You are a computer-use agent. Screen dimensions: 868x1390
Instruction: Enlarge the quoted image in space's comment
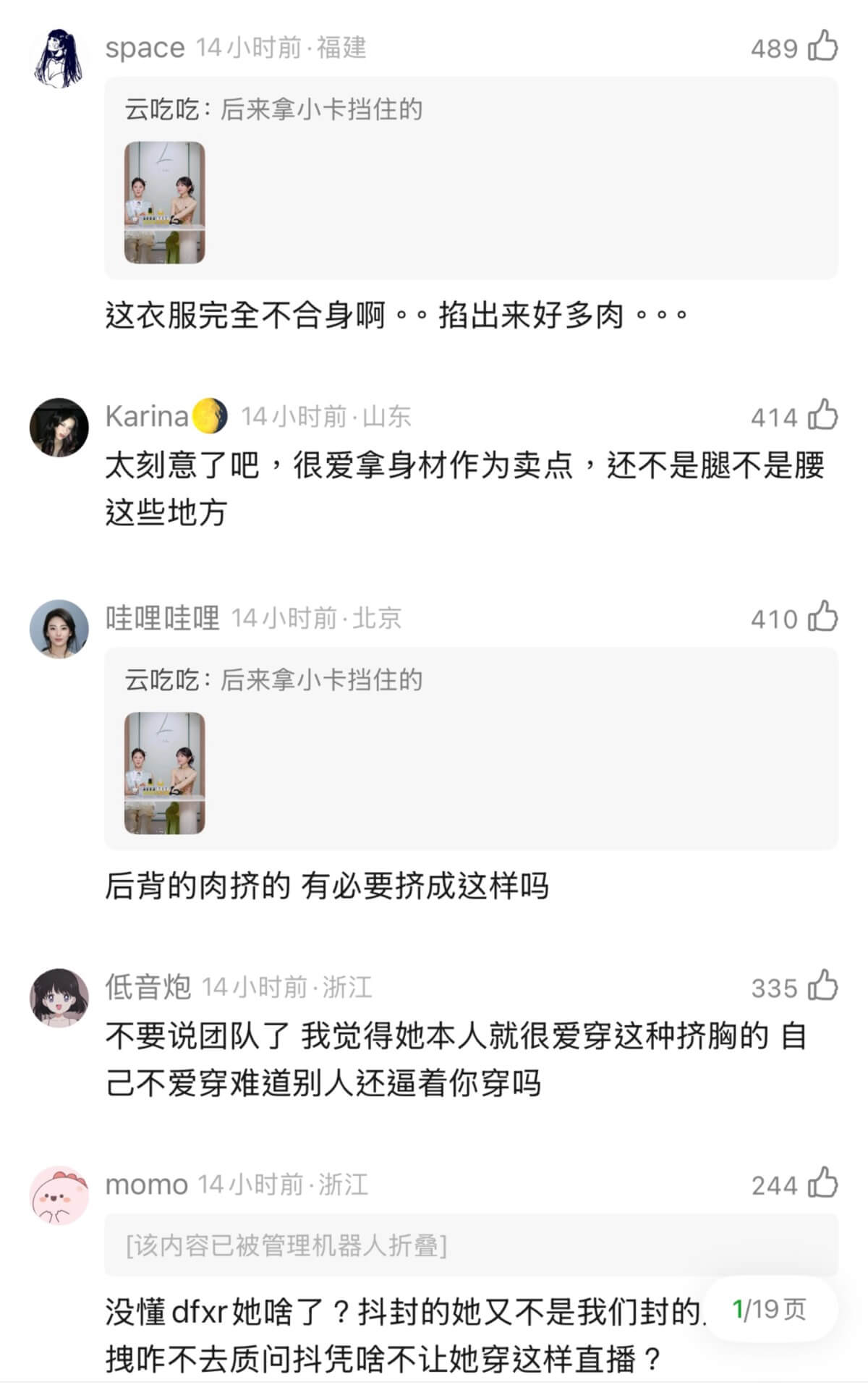(x=165, y=203)
